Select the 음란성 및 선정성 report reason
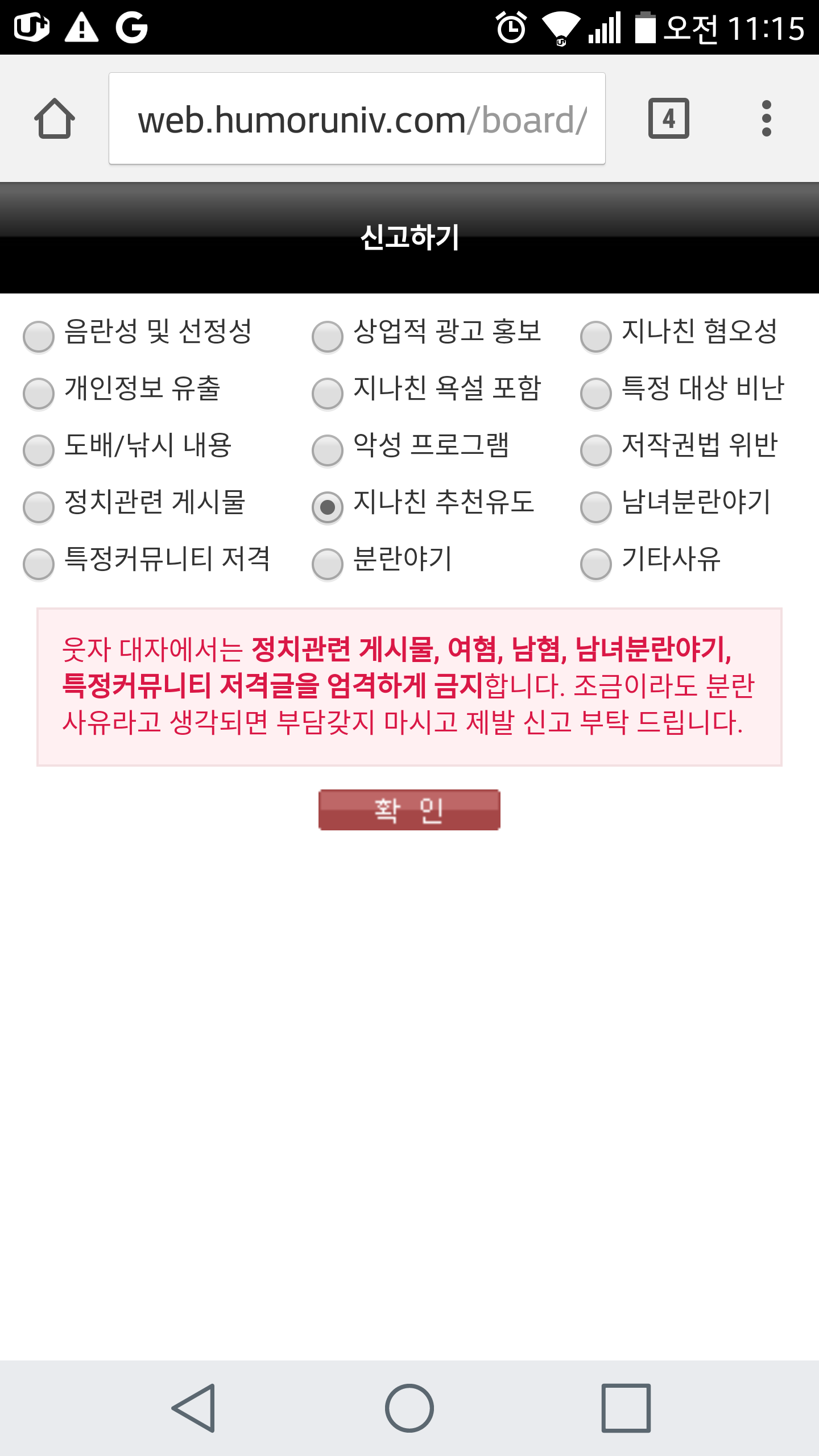 click(39, 336)
